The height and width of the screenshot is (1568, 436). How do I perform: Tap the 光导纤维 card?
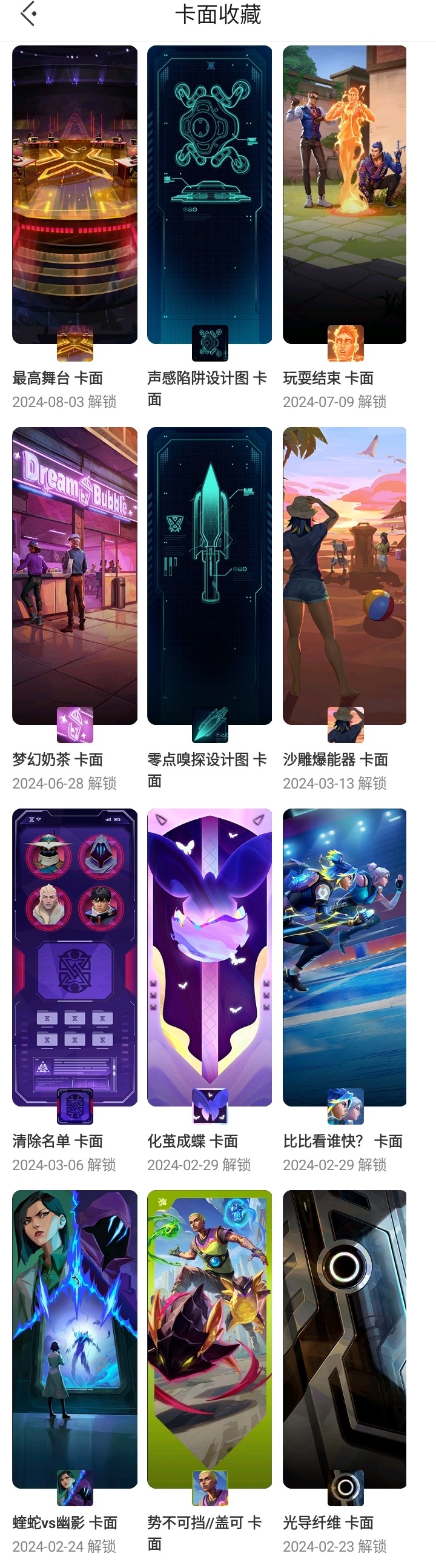(345, 1339)
